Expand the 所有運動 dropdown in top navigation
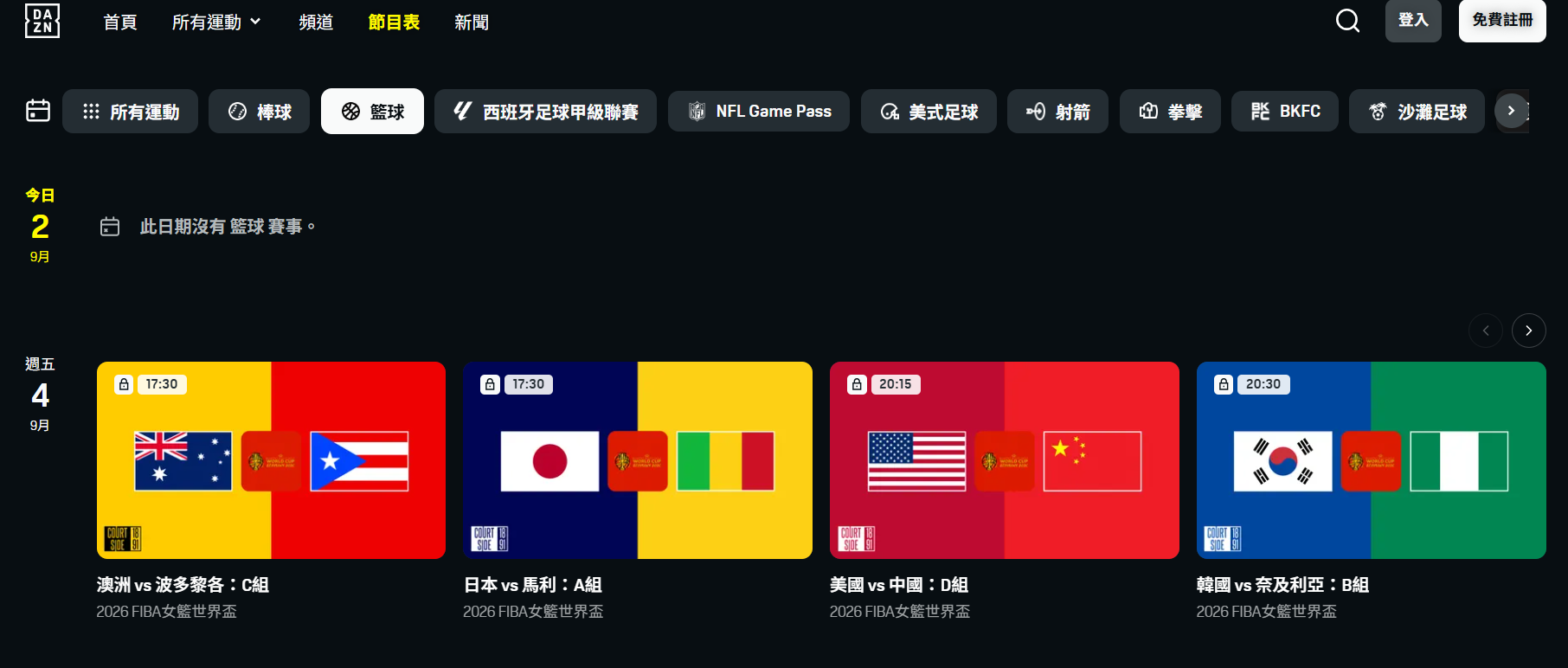1568x668 pixels. 216,22
